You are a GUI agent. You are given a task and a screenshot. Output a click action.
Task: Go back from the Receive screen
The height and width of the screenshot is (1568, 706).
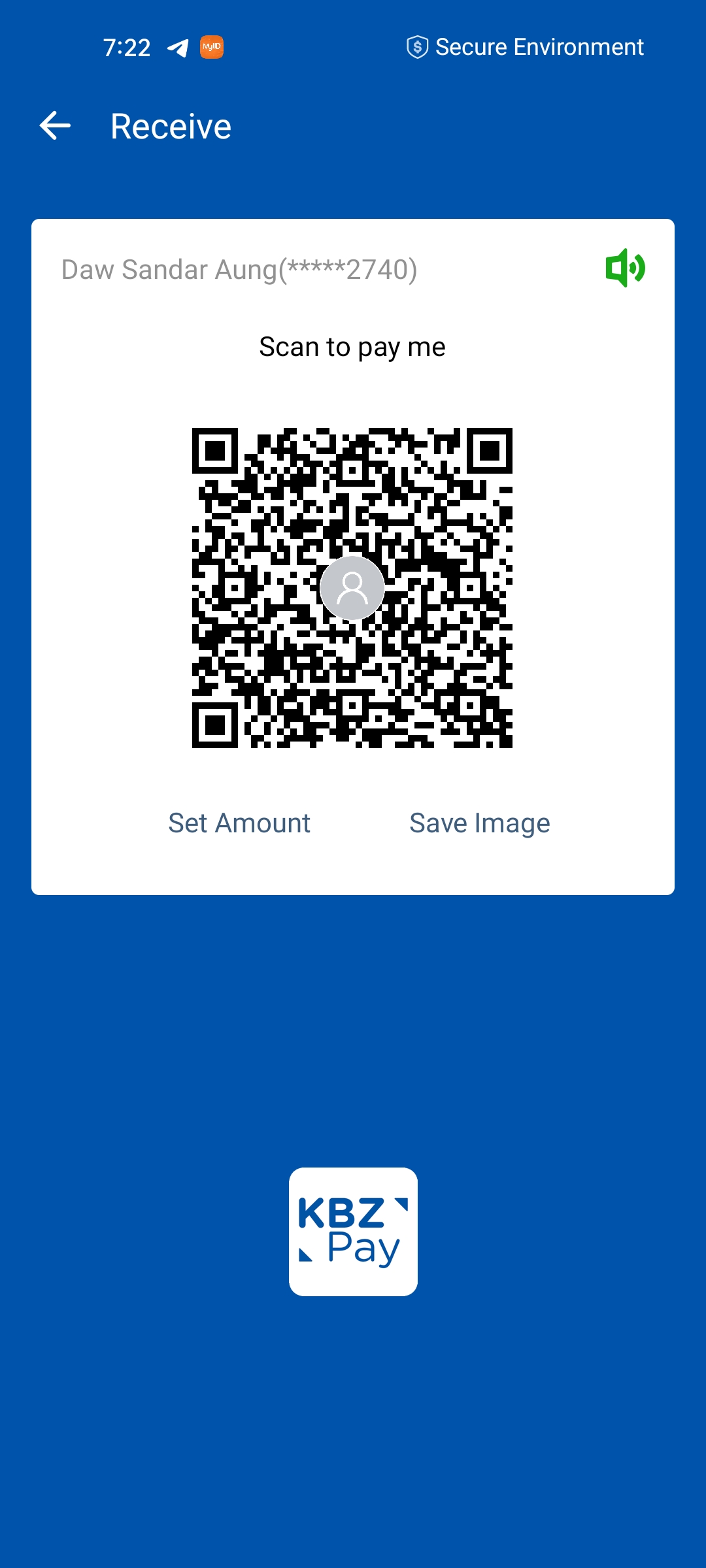[x=55, y=126]
